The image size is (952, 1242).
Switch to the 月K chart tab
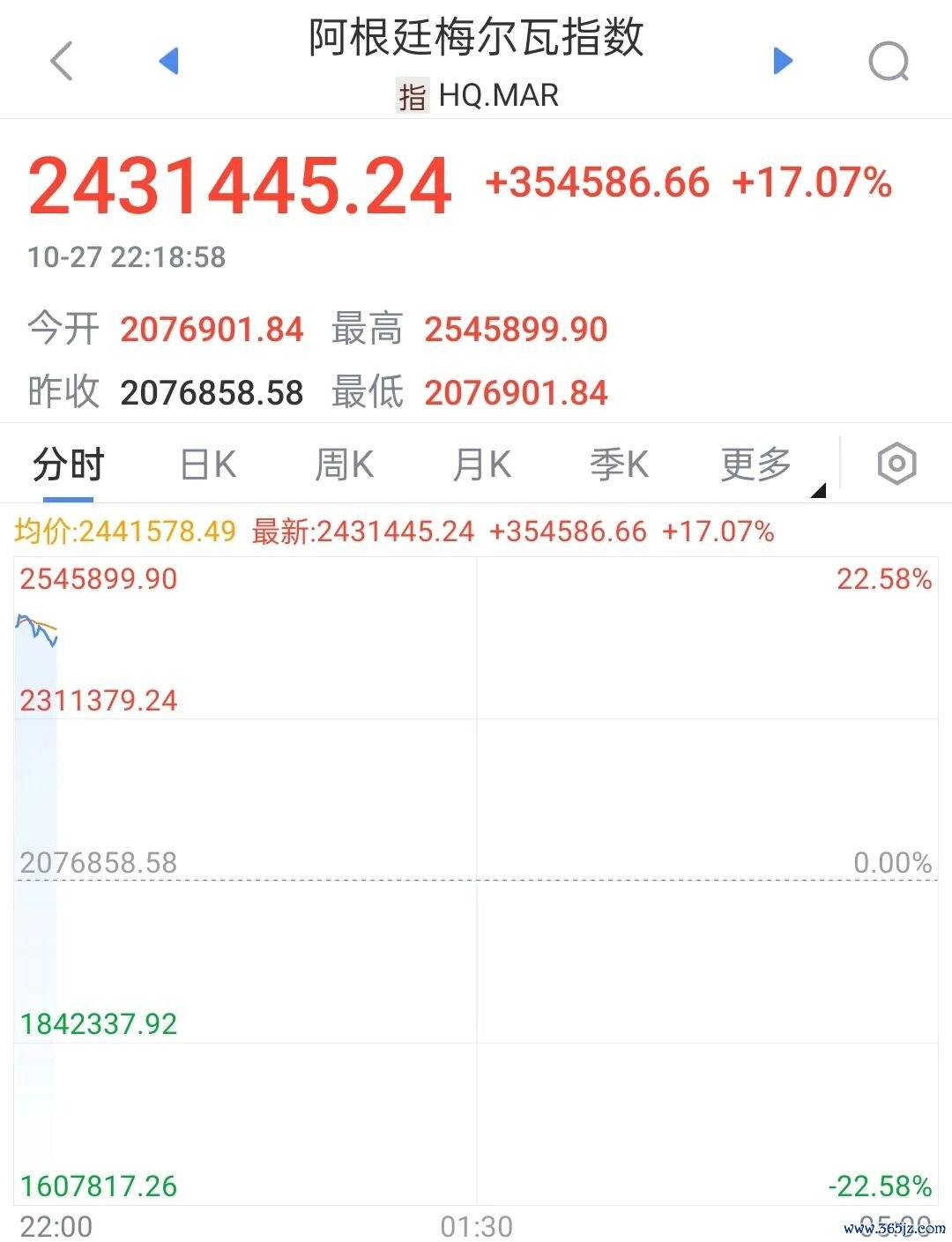pyautogui.click(x=482, y=465)
